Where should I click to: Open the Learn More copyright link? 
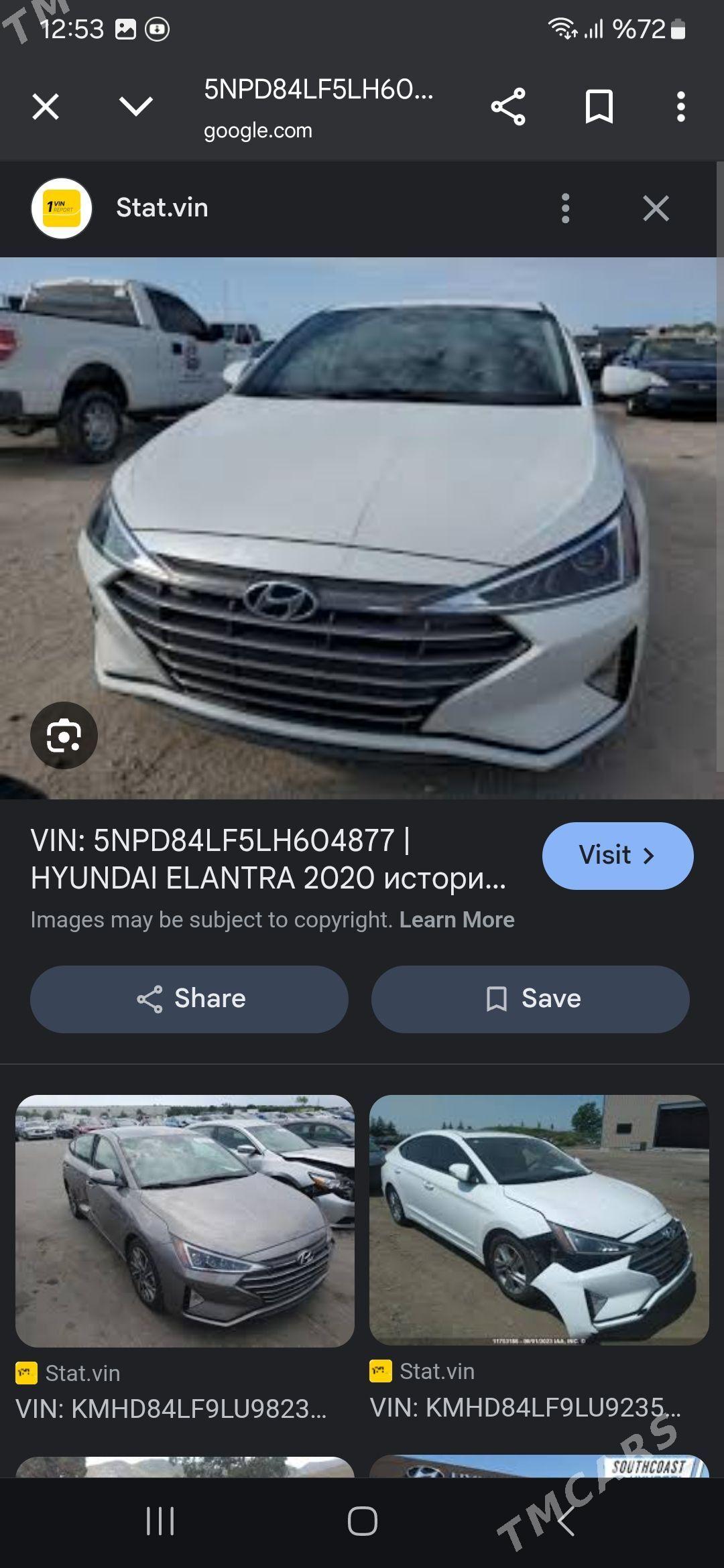[x=457, y=920]
